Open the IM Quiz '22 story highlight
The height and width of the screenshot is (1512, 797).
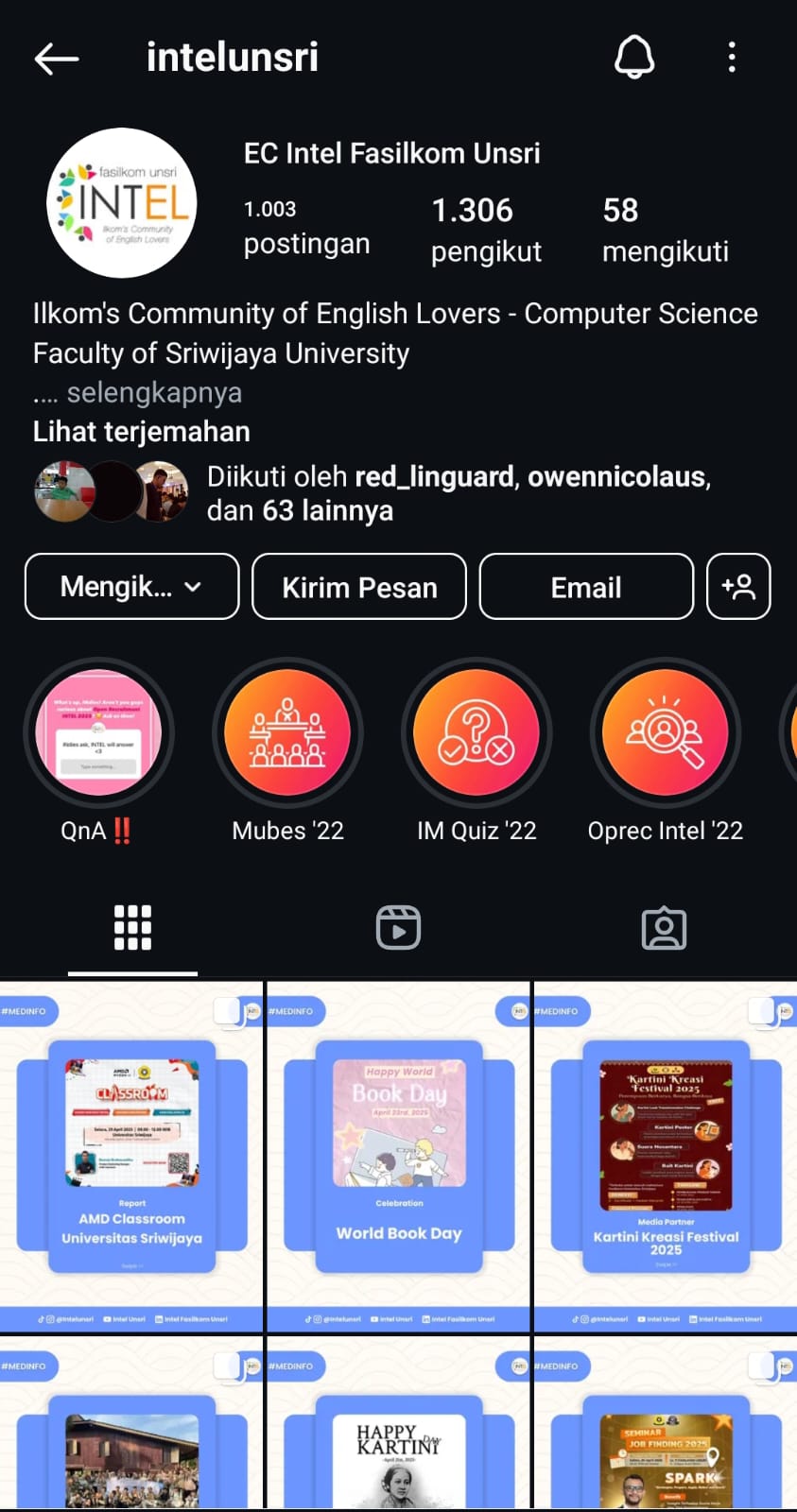click(x=476, y=732)
